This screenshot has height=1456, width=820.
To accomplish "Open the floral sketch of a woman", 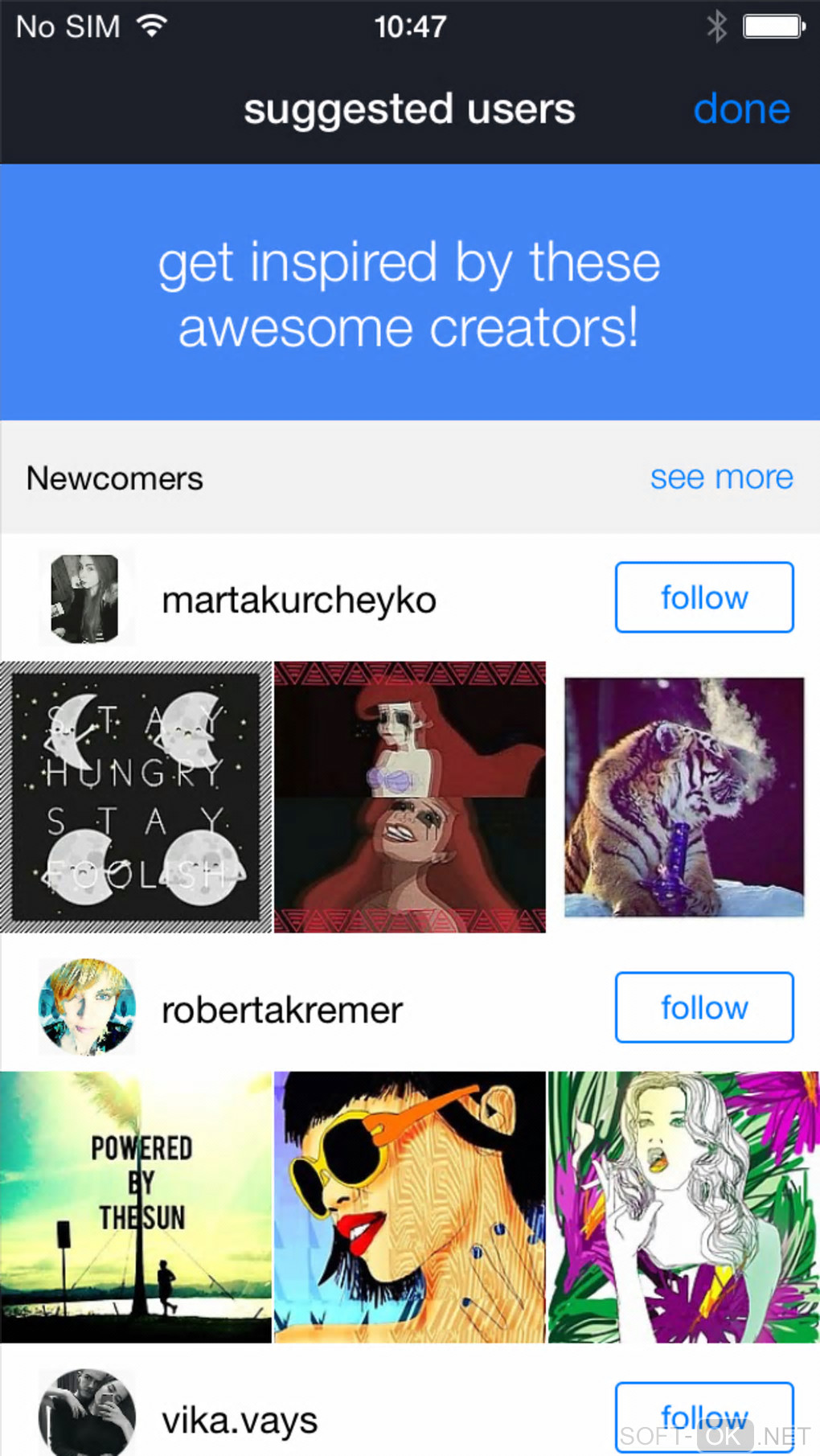I will click(x=683, y=1207).
